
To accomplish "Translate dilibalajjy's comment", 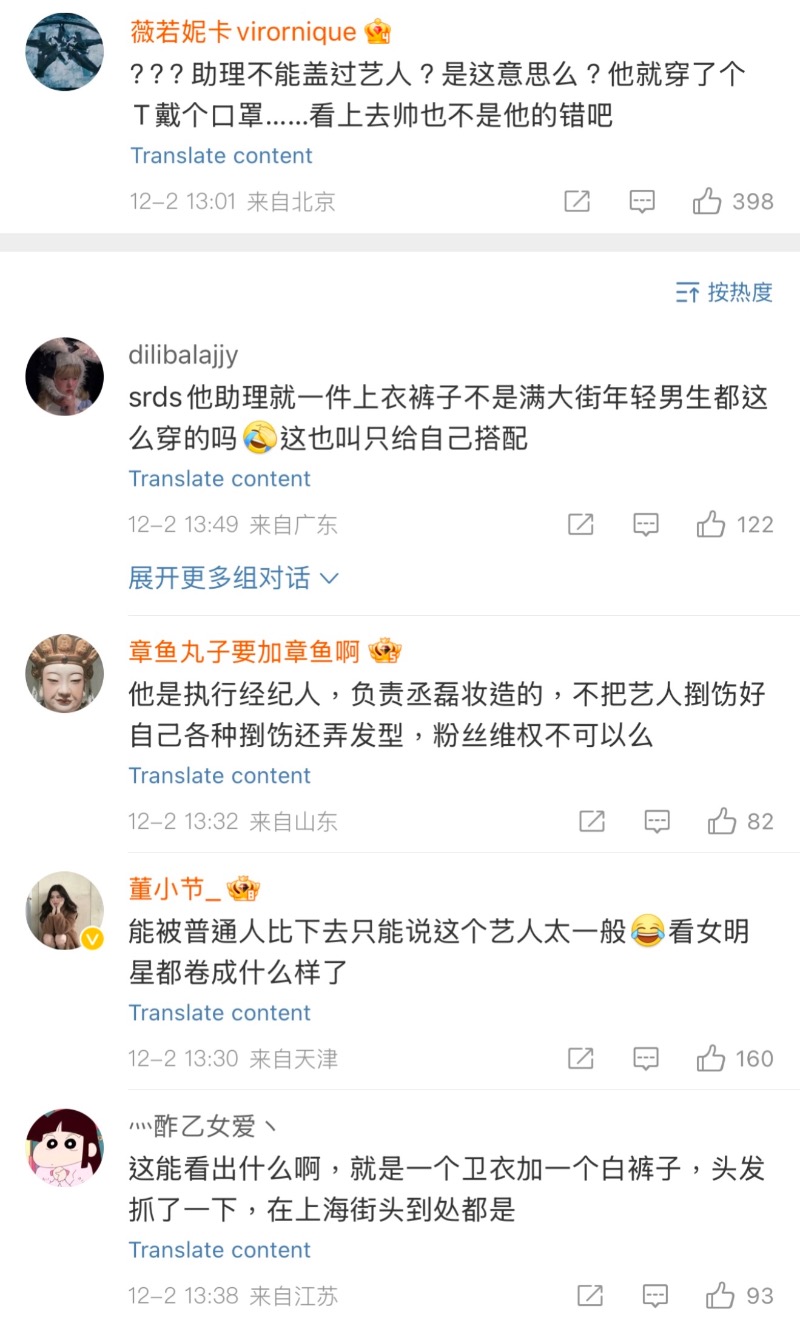I will pyautogui.click(x=220, y=479).
